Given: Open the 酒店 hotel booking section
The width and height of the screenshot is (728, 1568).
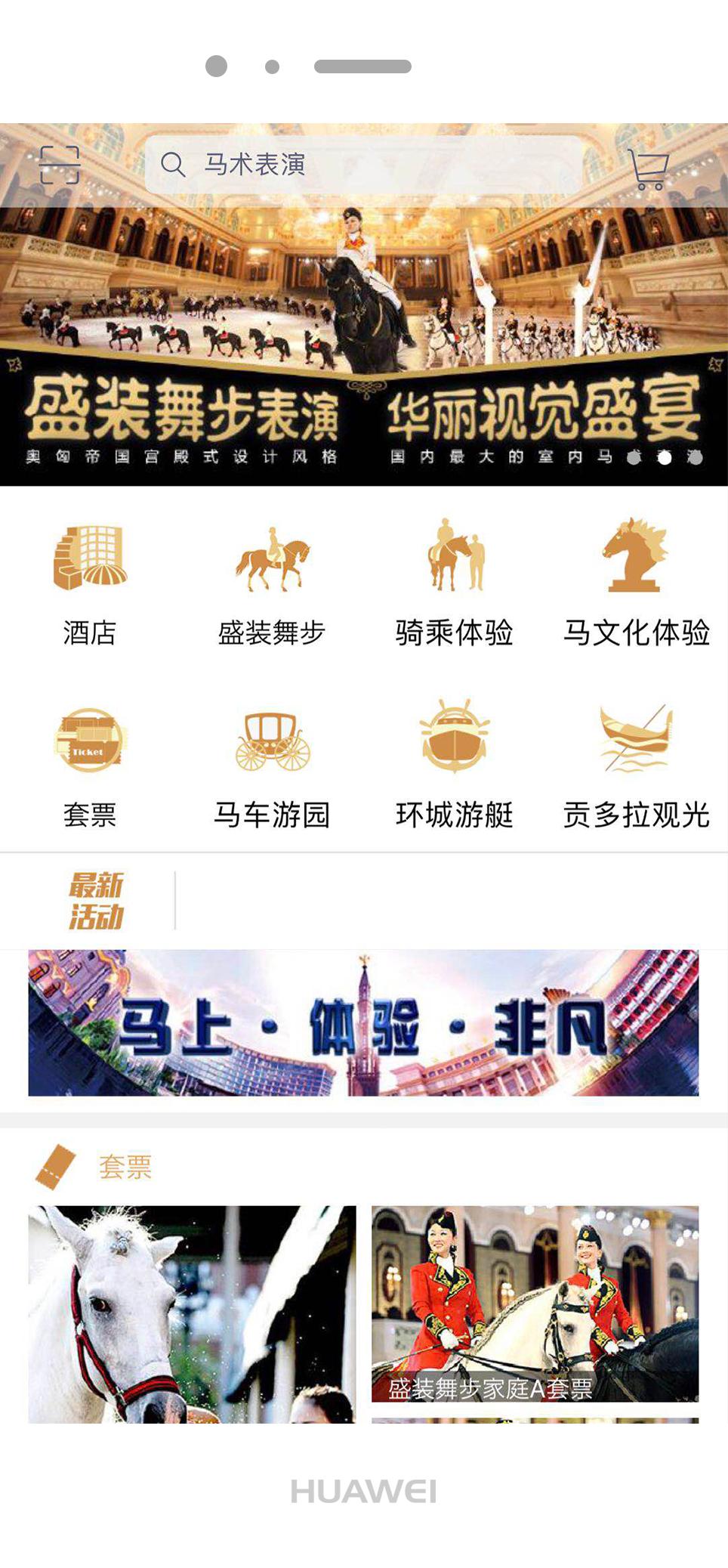Looking at the screenshot, I should point(90,581).
